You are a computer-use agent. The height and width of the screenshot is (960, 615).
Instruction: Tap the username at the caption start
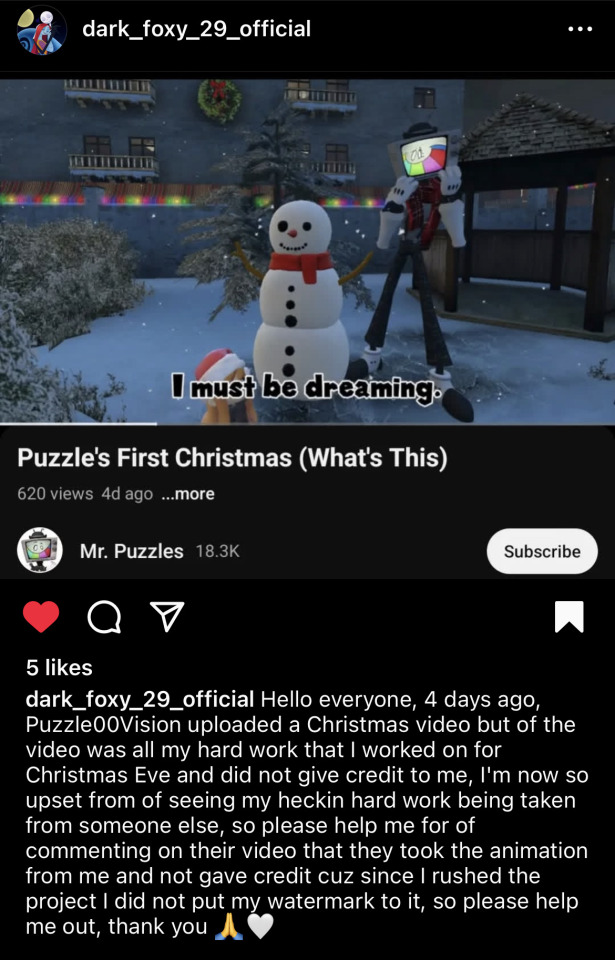coord(140,698)
